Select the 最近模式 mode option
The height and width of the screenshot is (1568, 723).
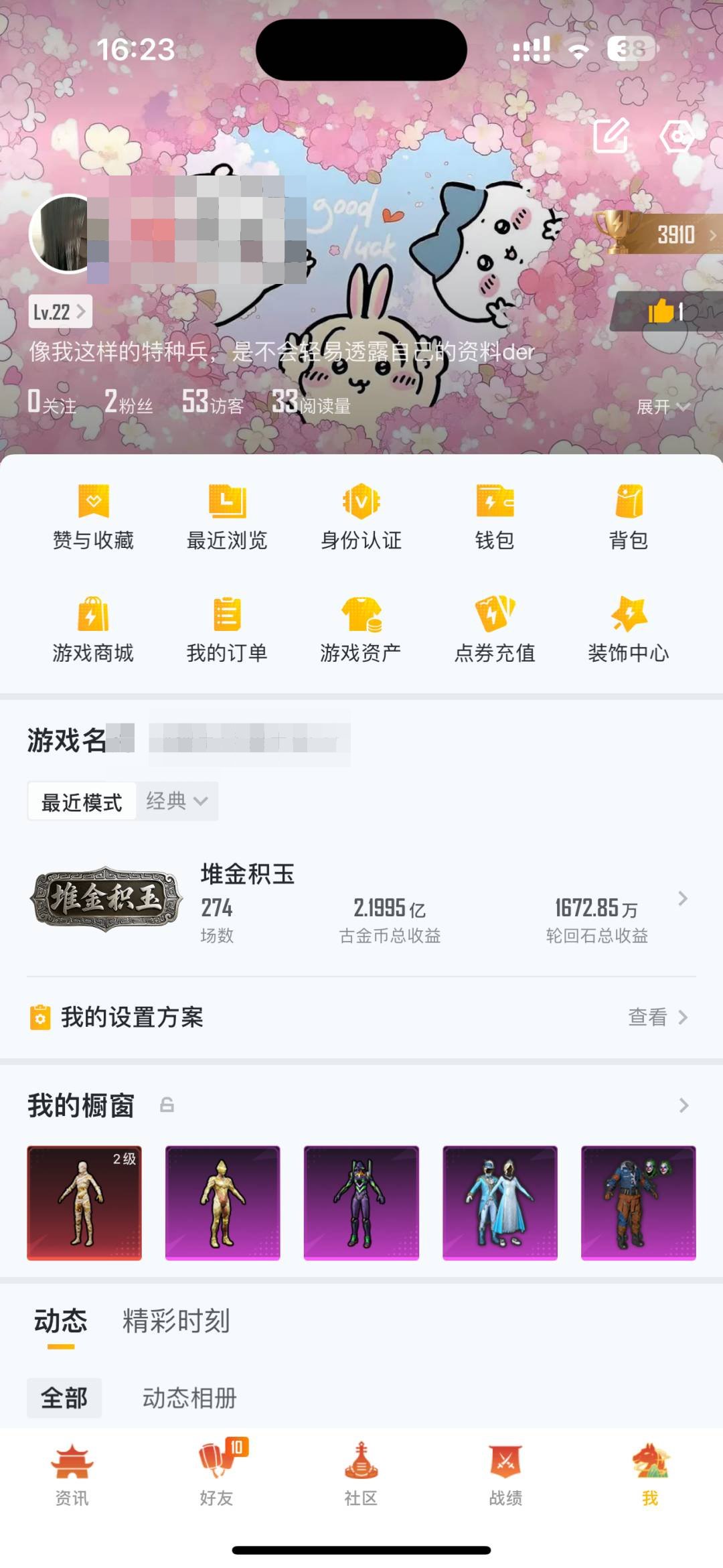pyautogui.click(x=80, y=801)
